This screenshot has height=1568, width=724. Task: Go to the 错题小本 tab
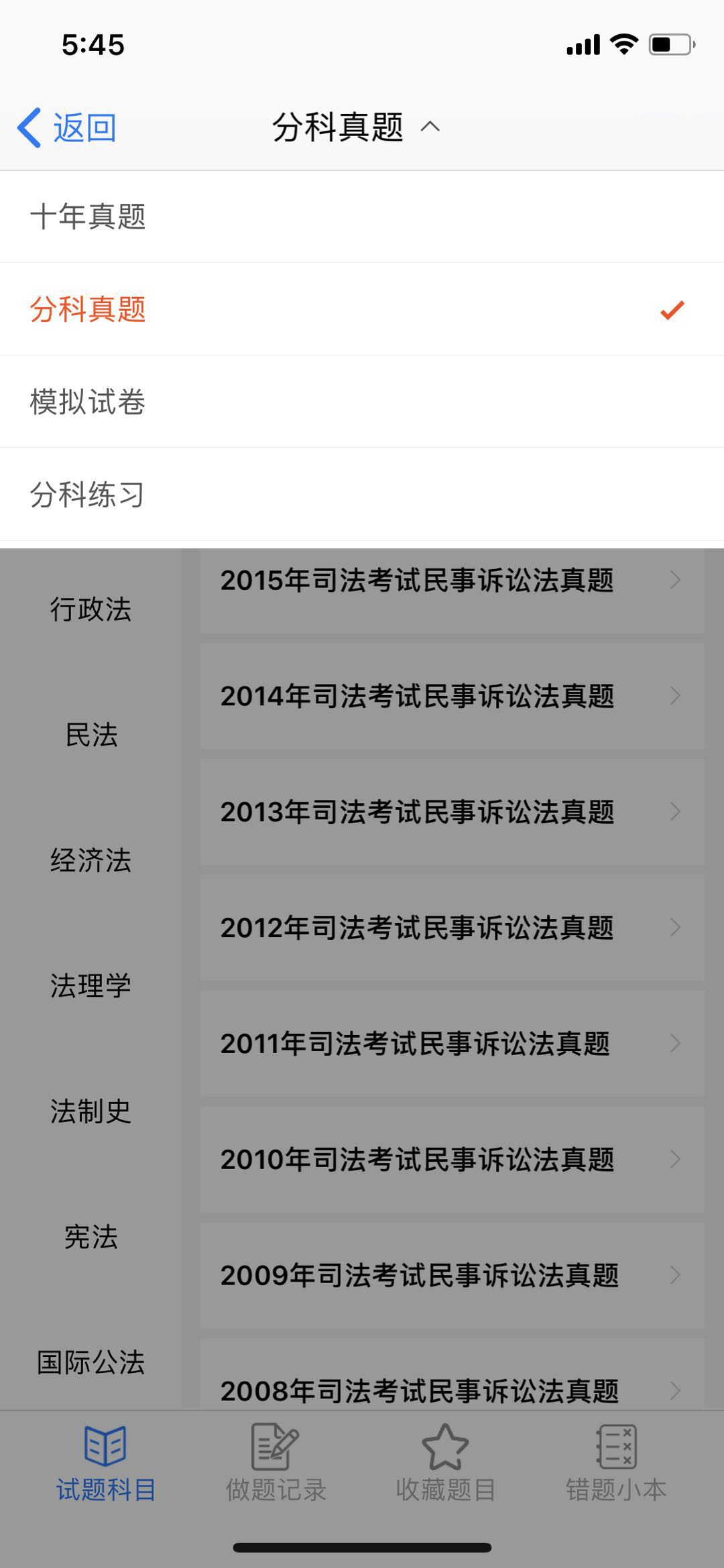pyautogui.click(x=615, y=1463)
